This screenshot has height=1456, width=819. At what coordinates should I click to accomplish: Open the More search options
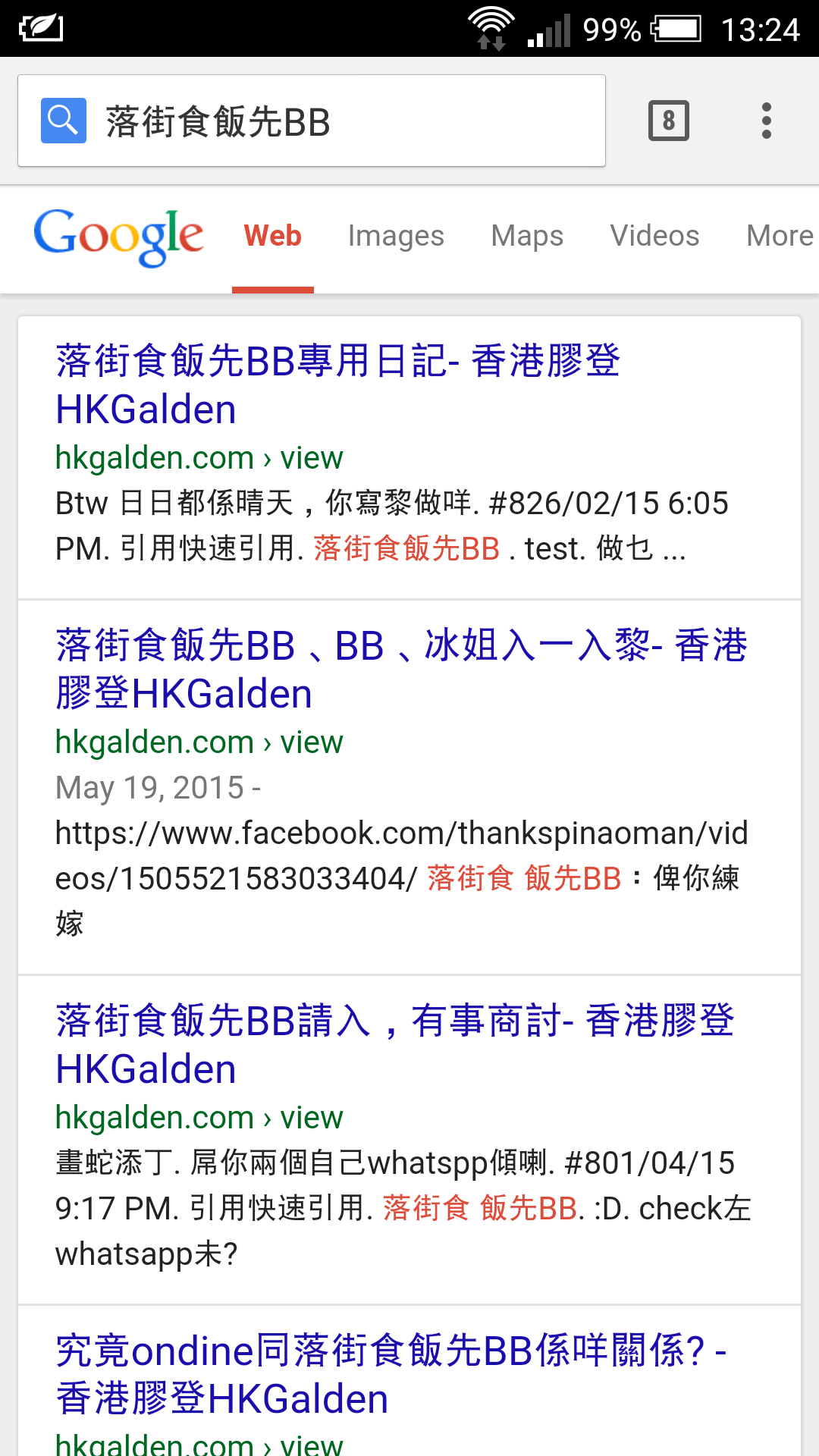tap(780, 236)
